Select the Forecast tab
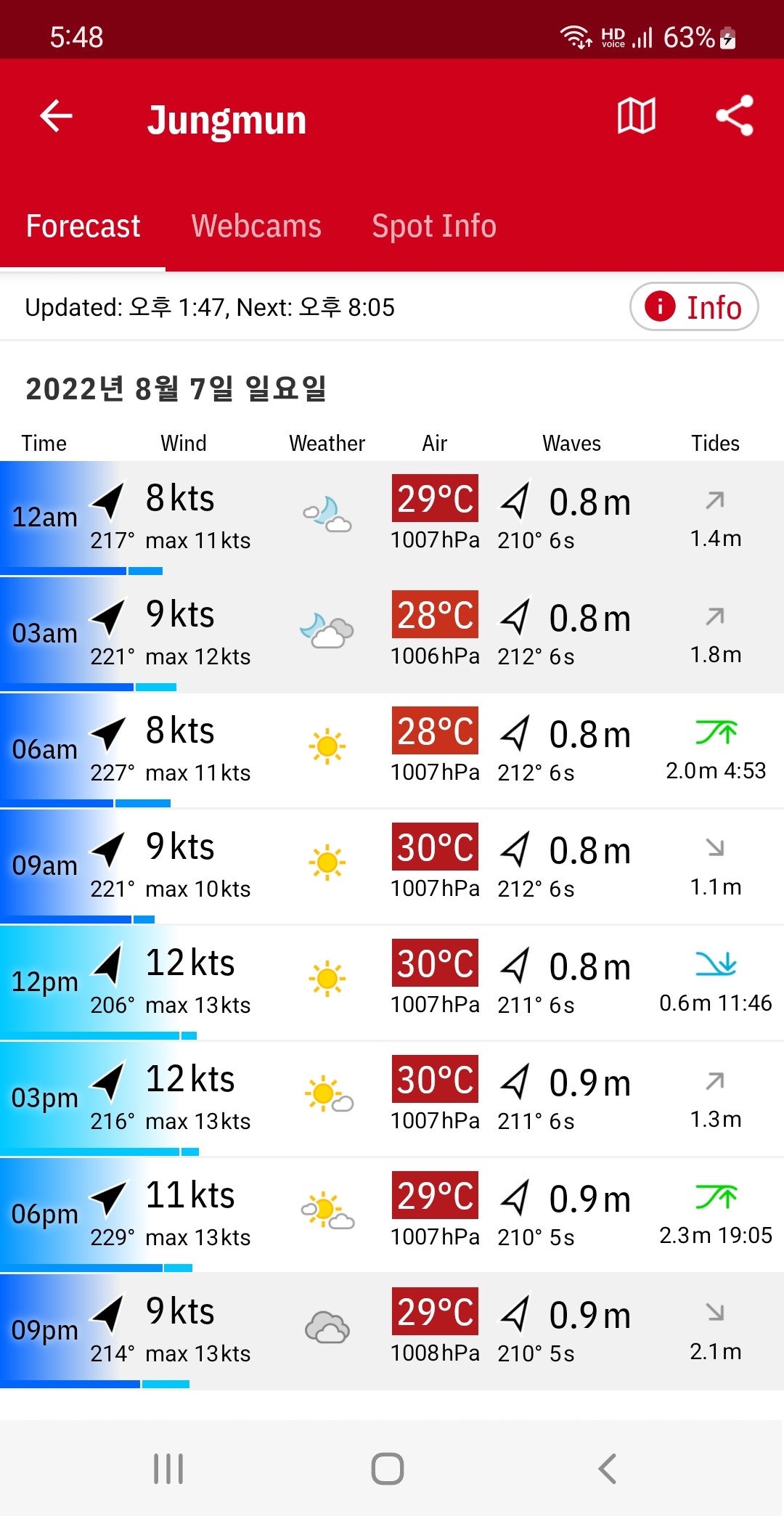This screenshot has height=1516, width=784. [83, 226]
